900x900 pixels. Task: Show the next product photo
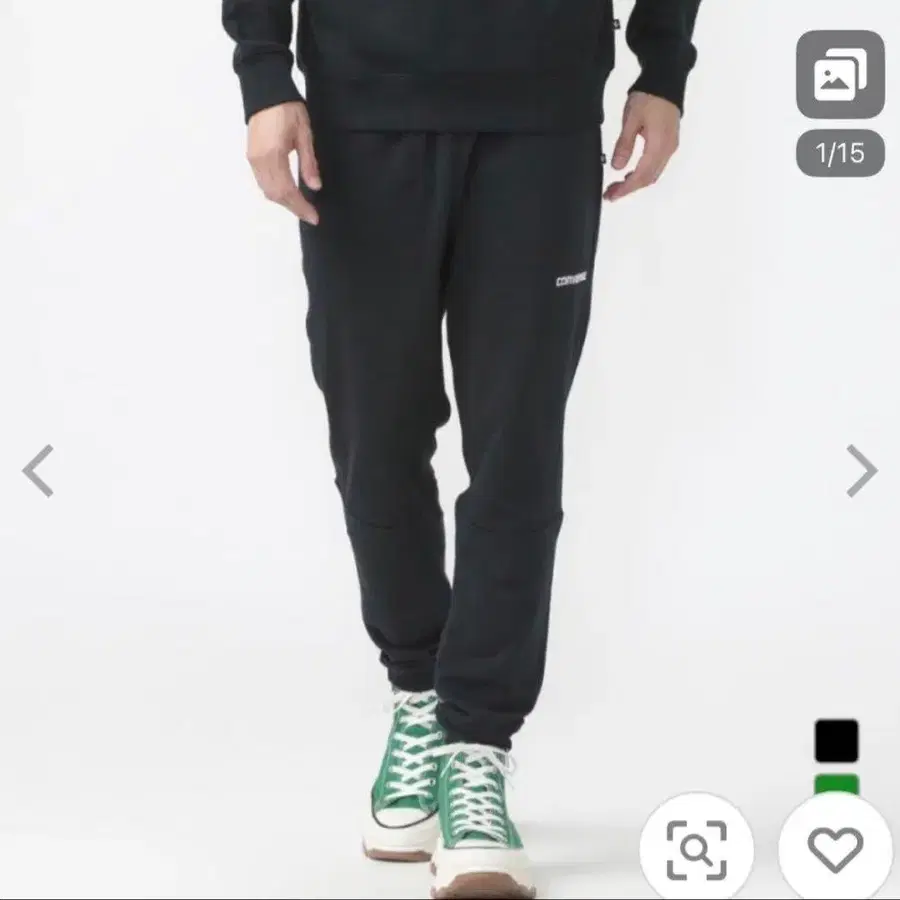point(861,470)
